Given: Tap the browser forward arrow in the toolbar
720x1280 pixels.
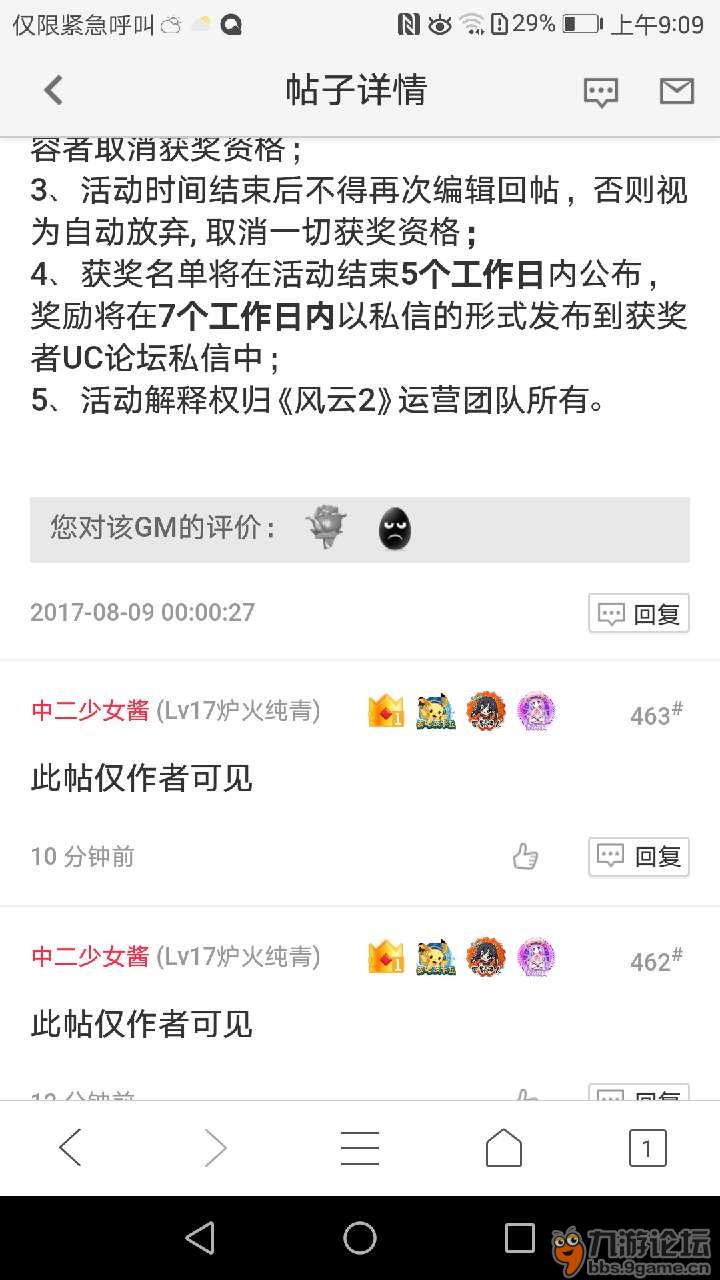Looking at the screenshot, I should point(215,1148).
